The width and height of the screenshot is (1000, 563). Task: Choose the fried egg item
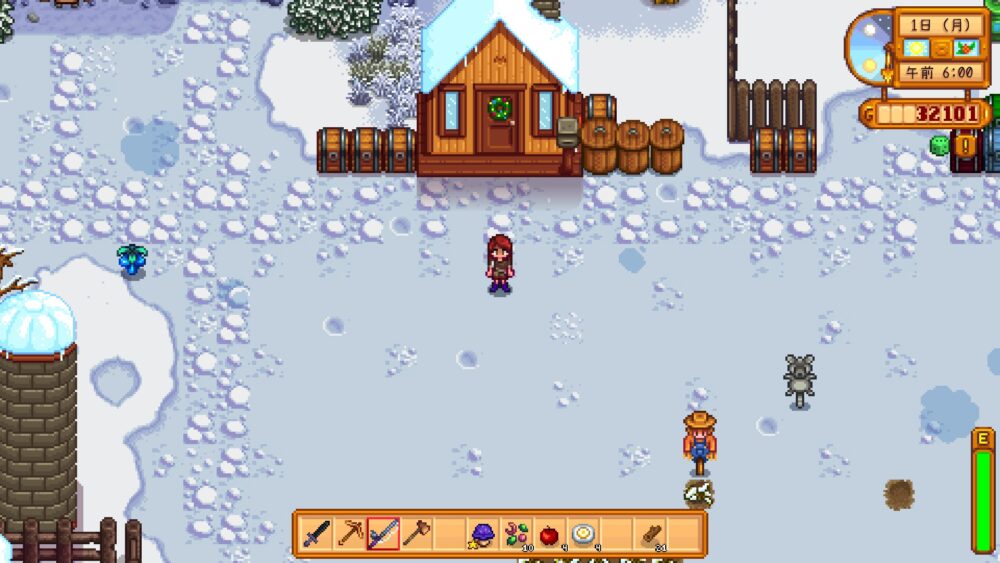[x=583, y=534]
